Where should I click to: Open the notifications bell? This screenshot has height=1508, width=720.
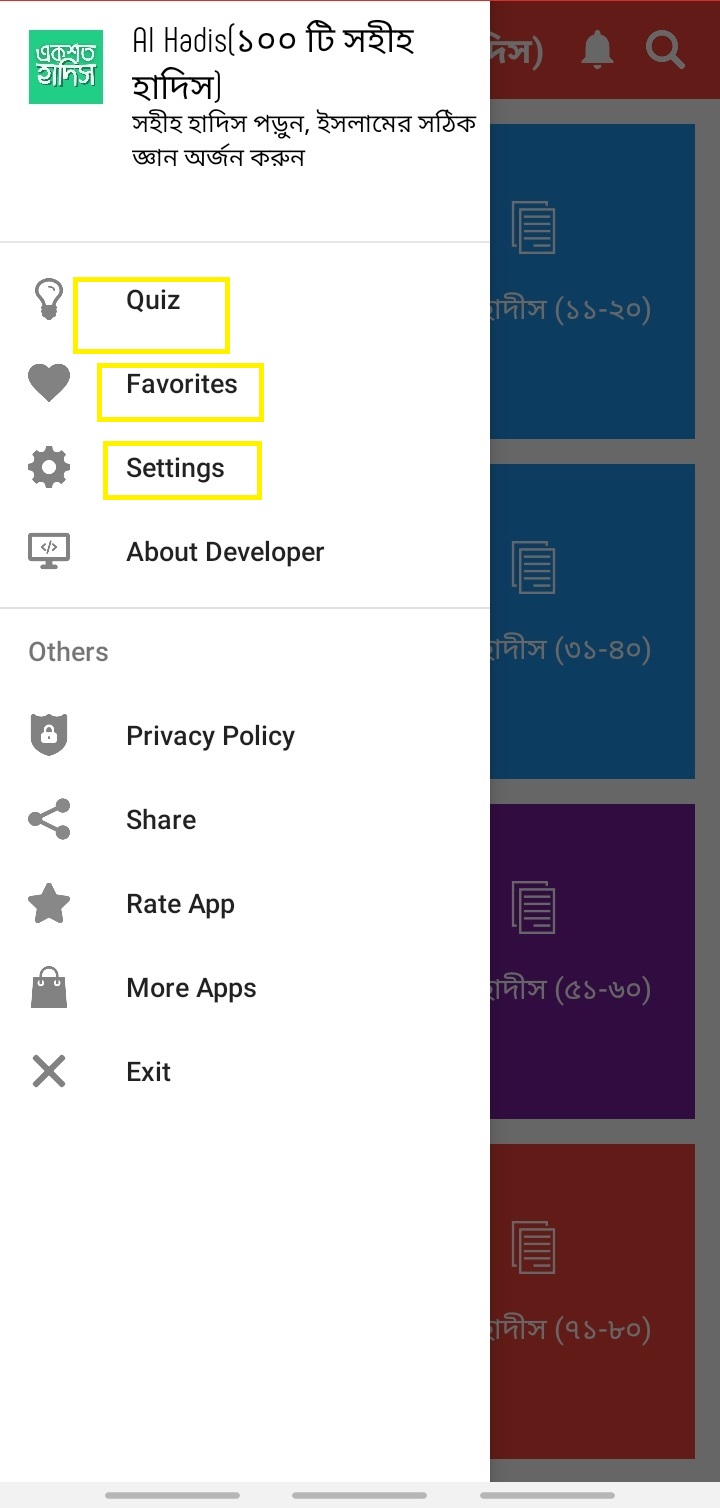coord(598,48)
